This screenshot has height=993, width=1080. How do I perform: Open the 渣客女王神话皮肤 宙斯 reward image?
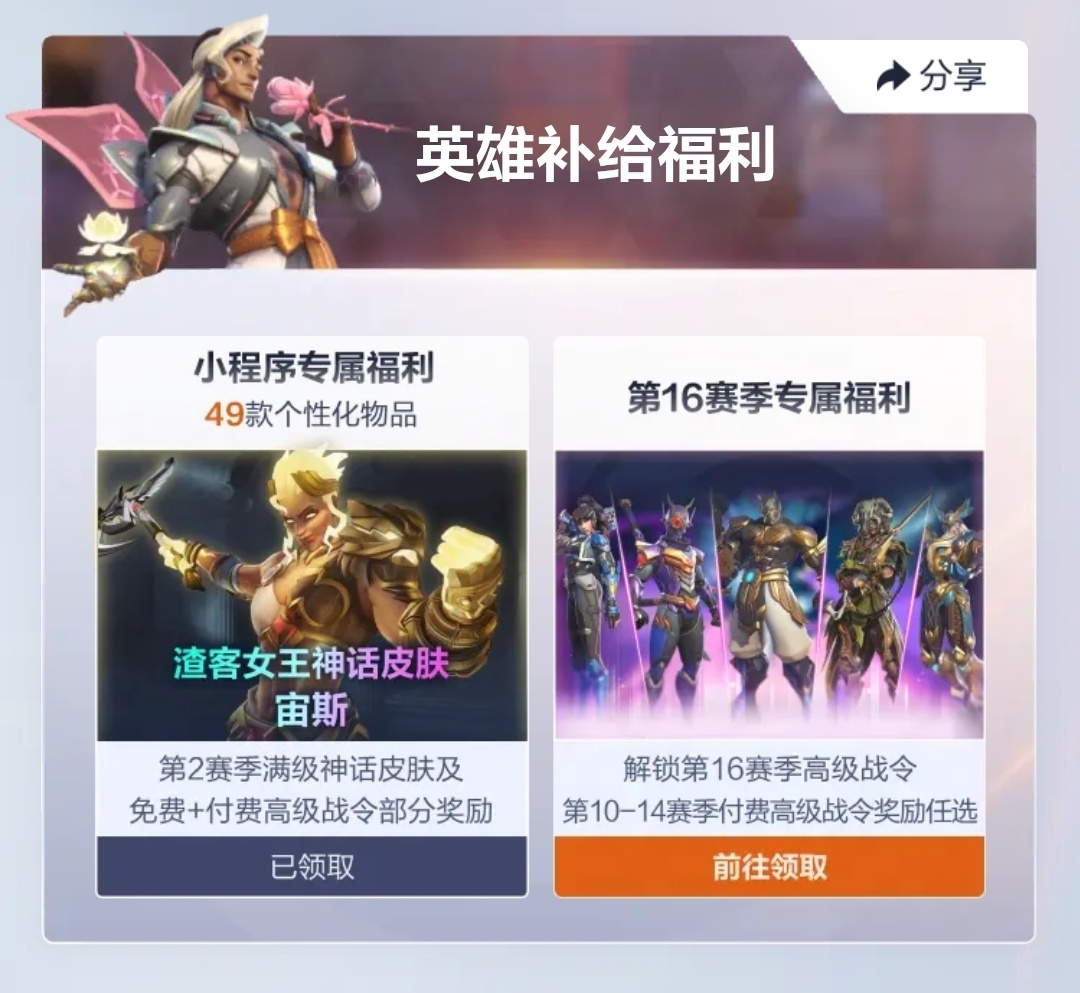(312, 595)
